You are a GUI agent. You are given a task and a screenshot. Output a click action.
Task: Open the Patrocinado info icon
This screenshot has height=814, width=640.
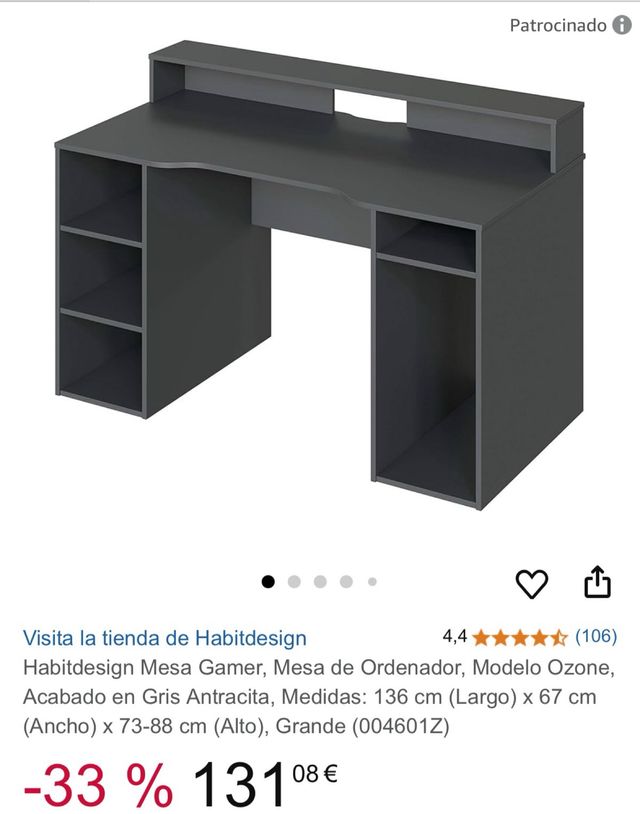coord(623,26)
